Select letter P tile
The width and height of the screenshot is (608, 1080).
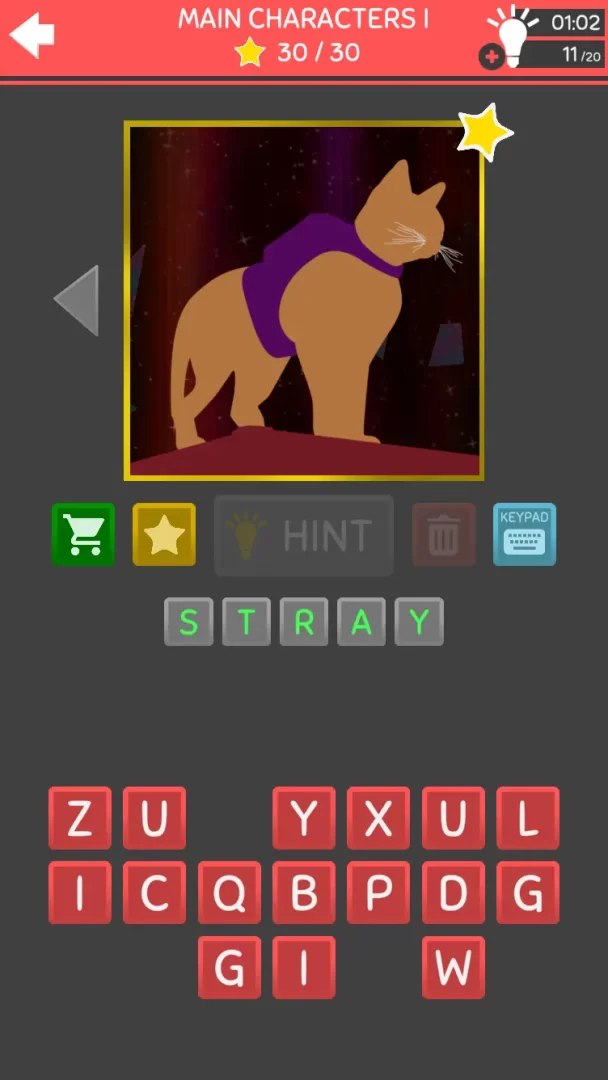(378, 892)
